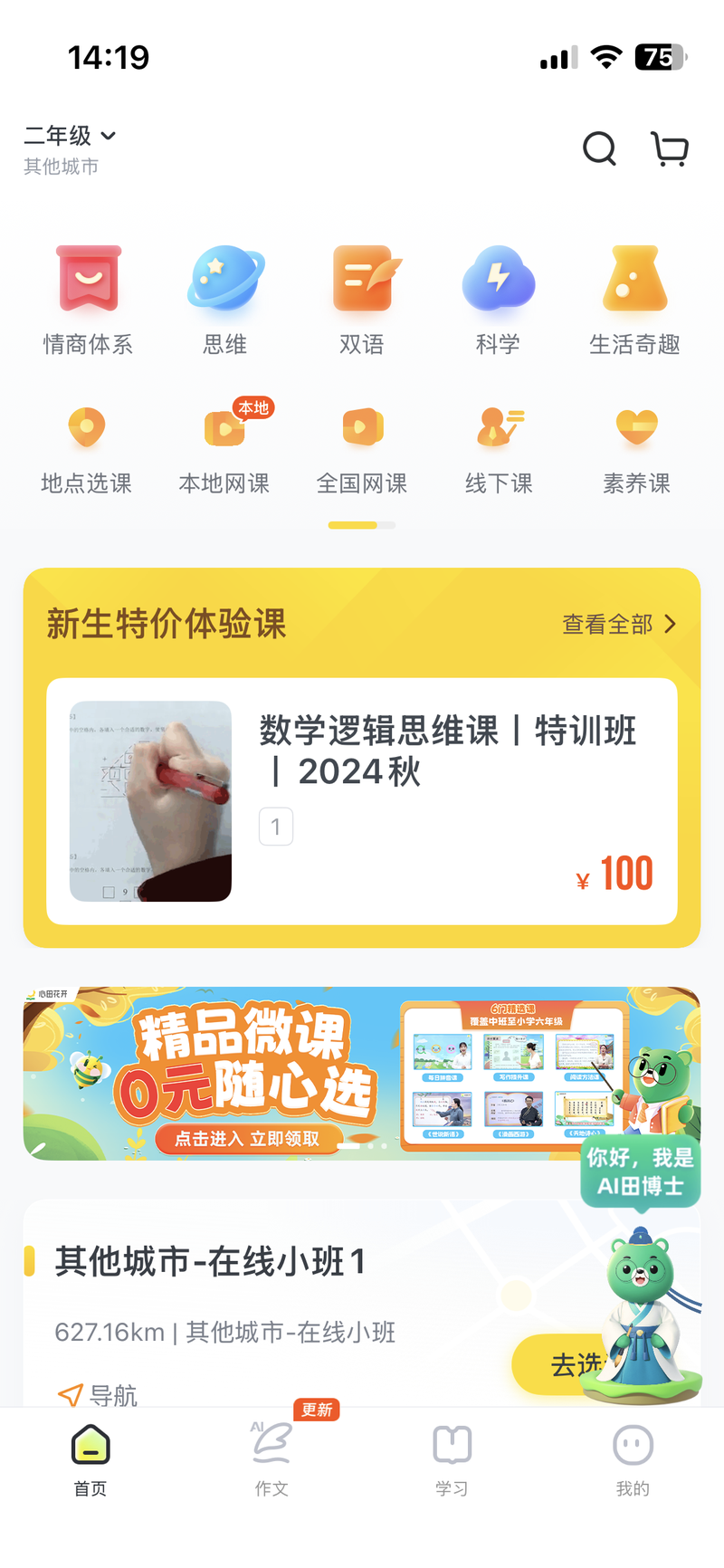The width and height of the screenshot is (724, 1568).
Task: View 线下课 offline classes
Action: click(x=500, y=450)
